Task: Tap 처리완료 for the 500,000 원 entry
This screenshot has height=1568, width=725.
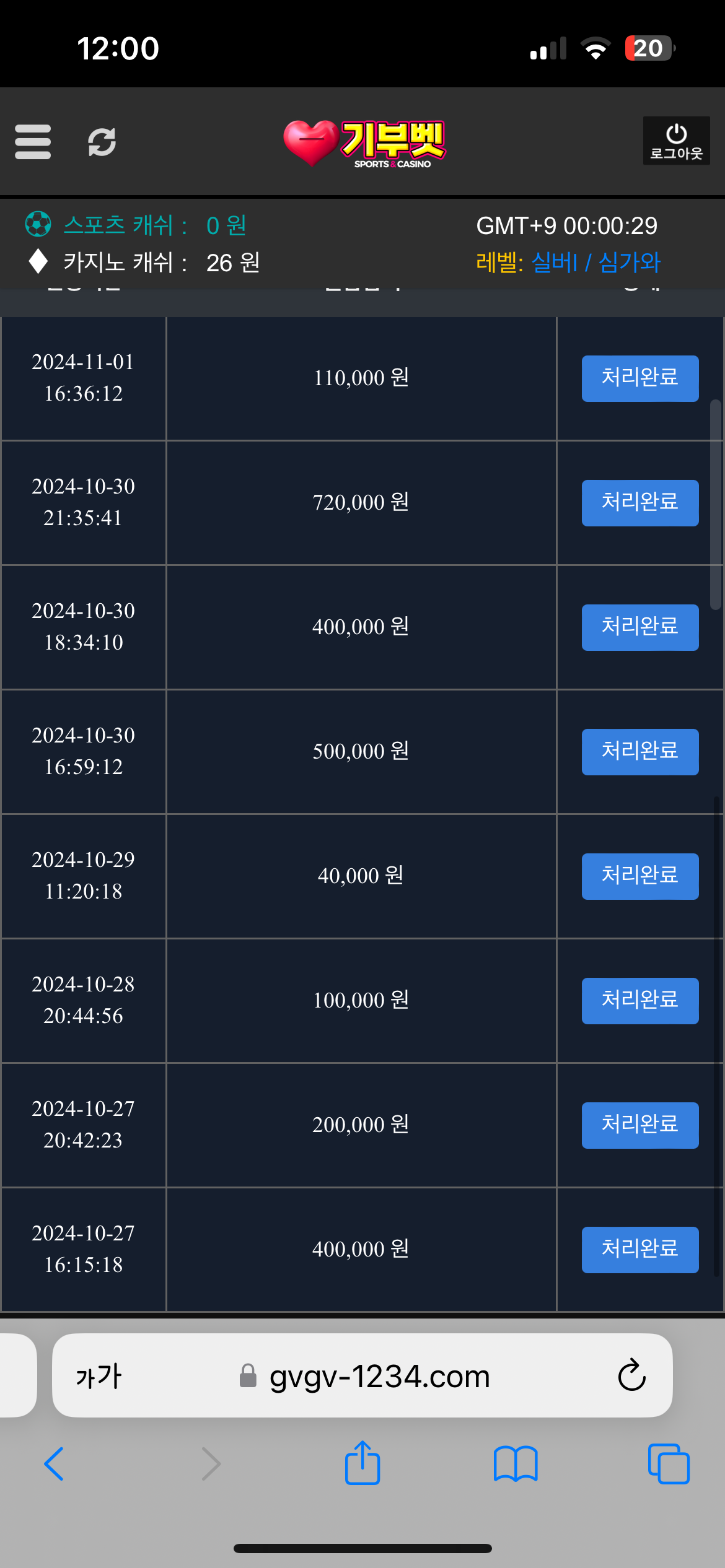Action: tap(640, 752)
